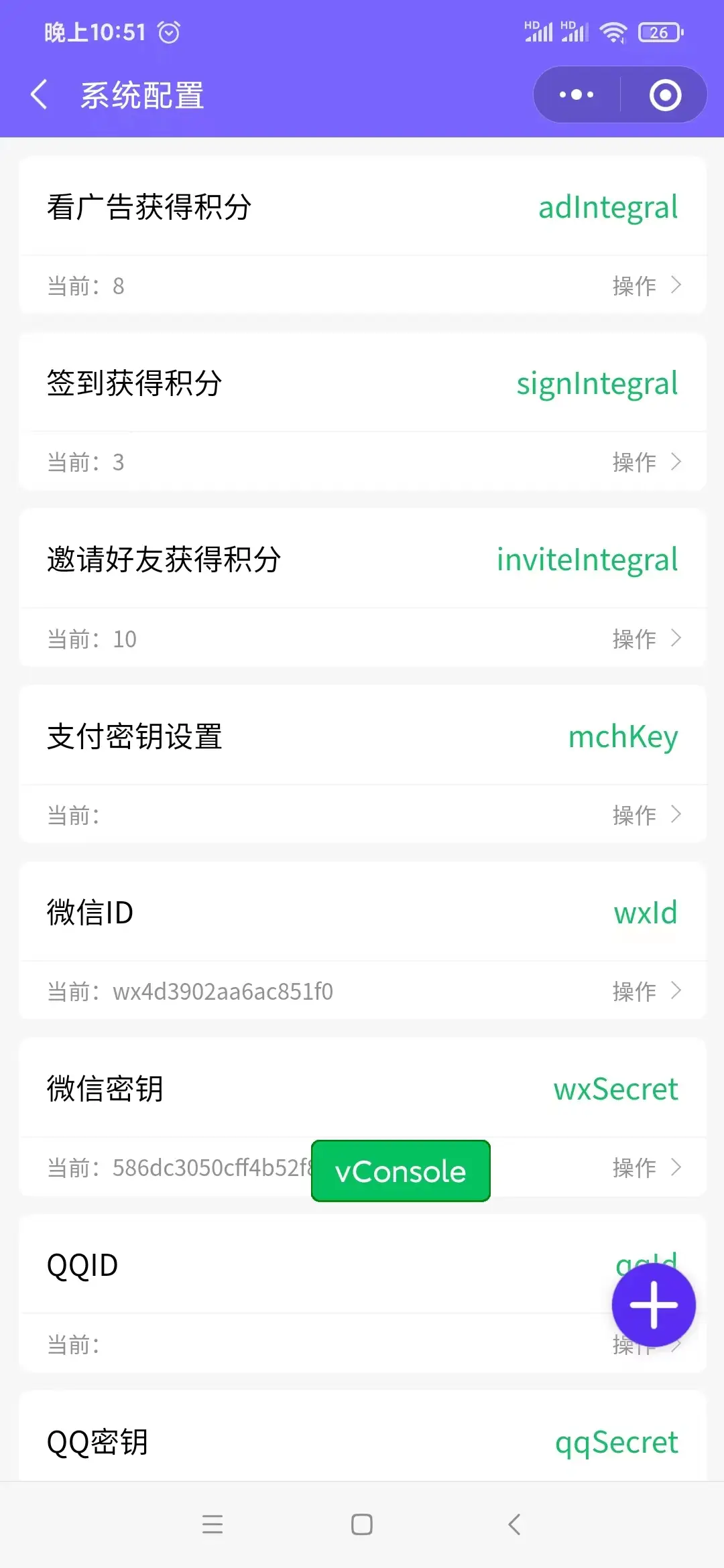Open 操作 for 支付密钥设置
The height and width of the screenshot is (1568, 724).
coord(646,815)
